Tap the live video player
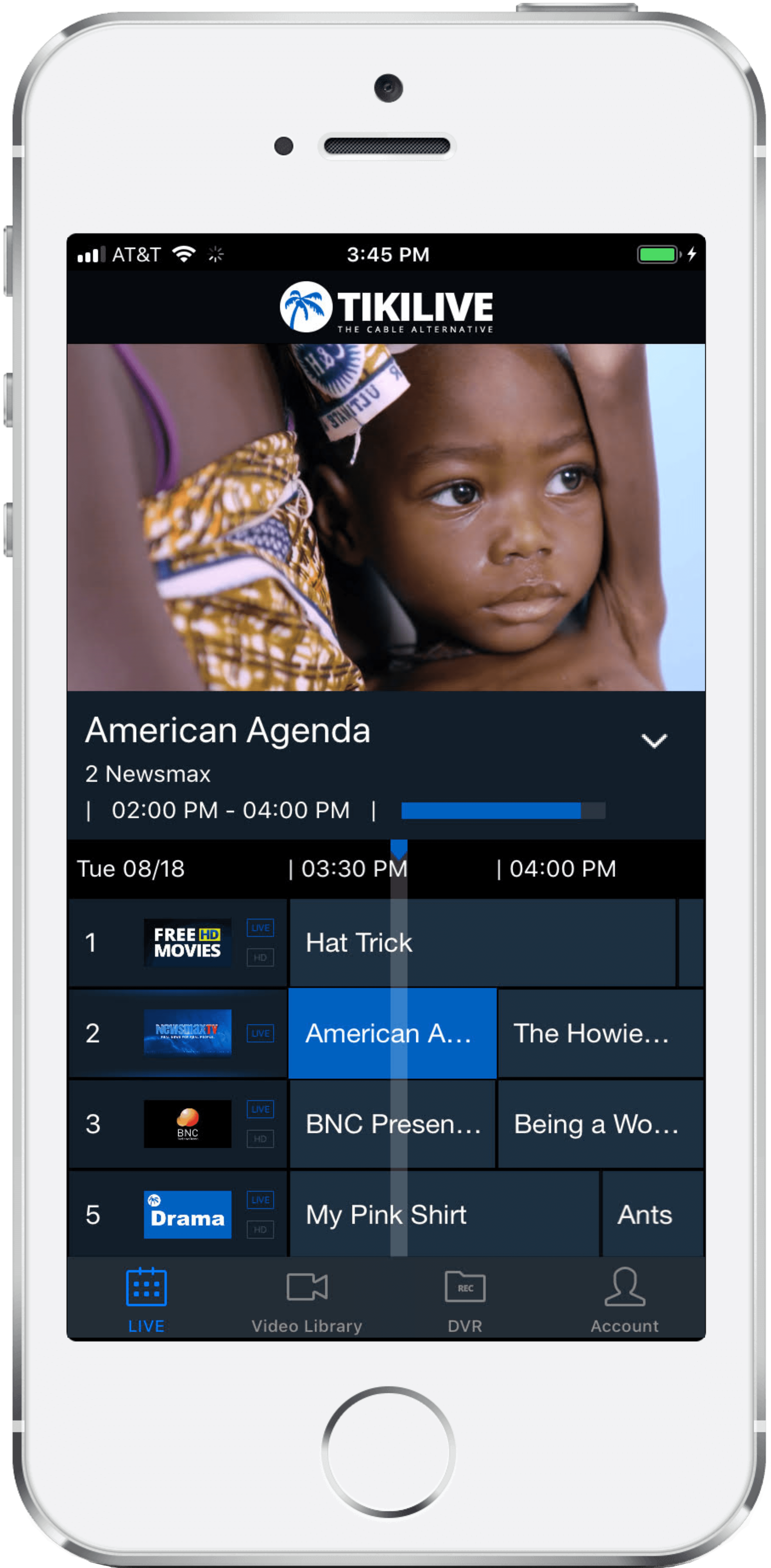Viewport: 771px width, 1568px height. 386,517
